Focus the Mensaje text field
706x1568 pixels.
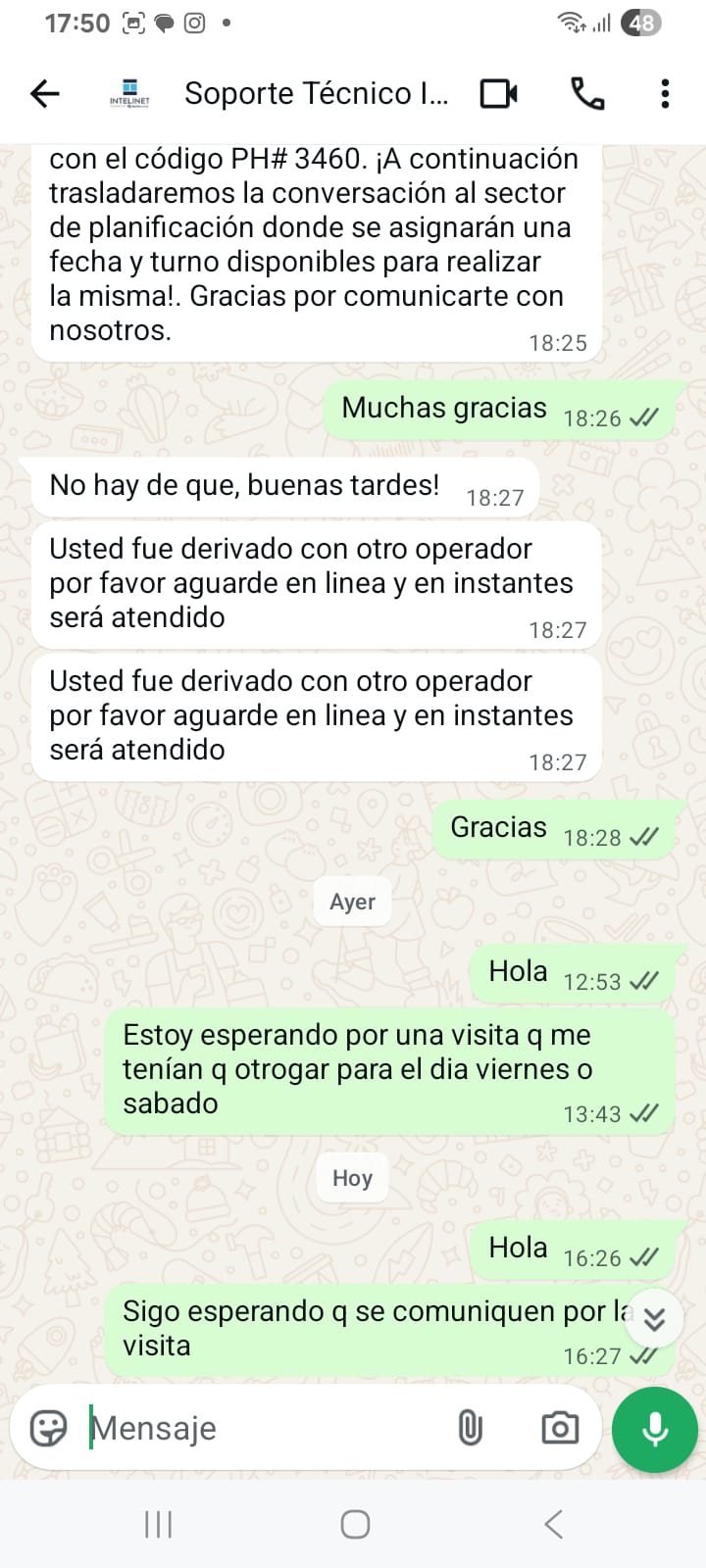pos(265,1428)
